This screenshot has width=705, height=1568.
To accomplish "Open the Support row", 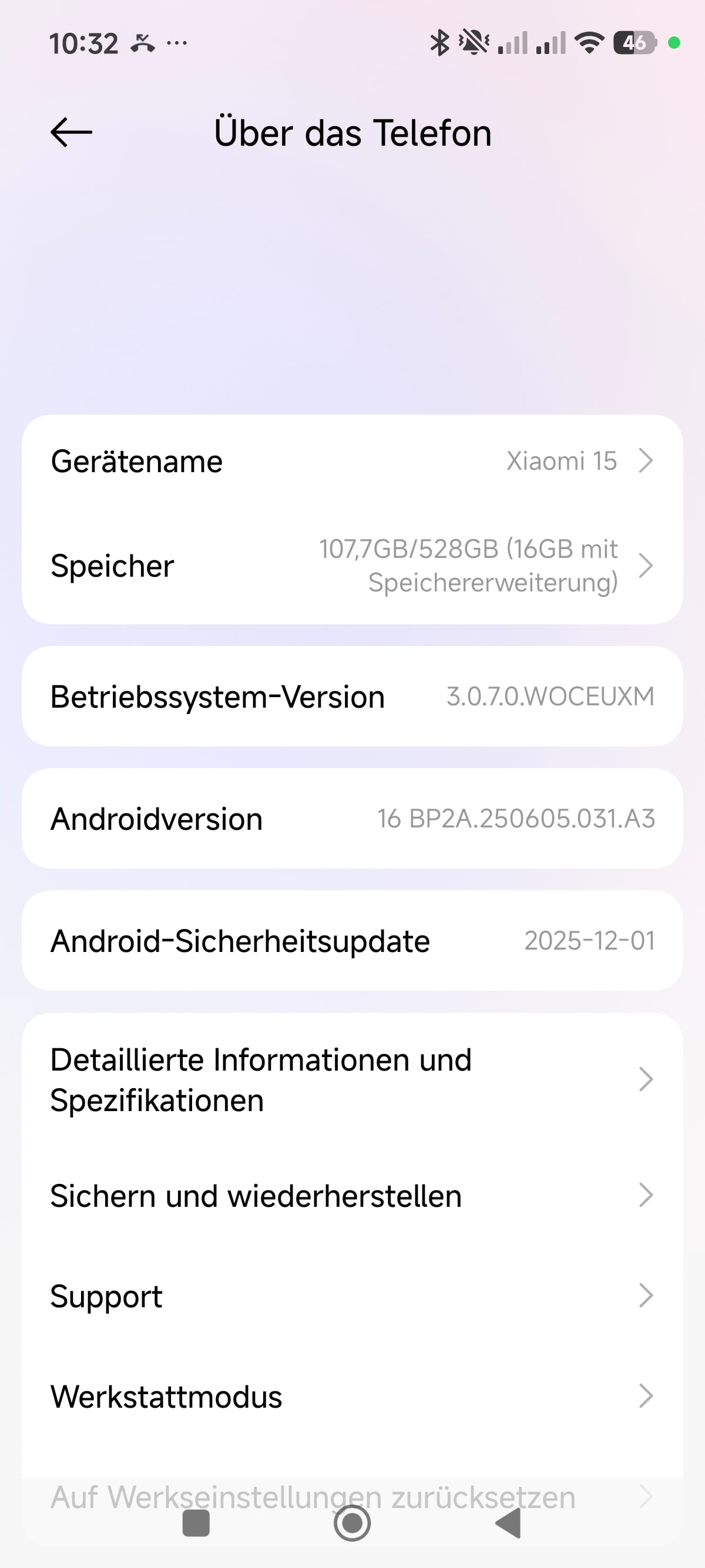I will click(352, 1296).
